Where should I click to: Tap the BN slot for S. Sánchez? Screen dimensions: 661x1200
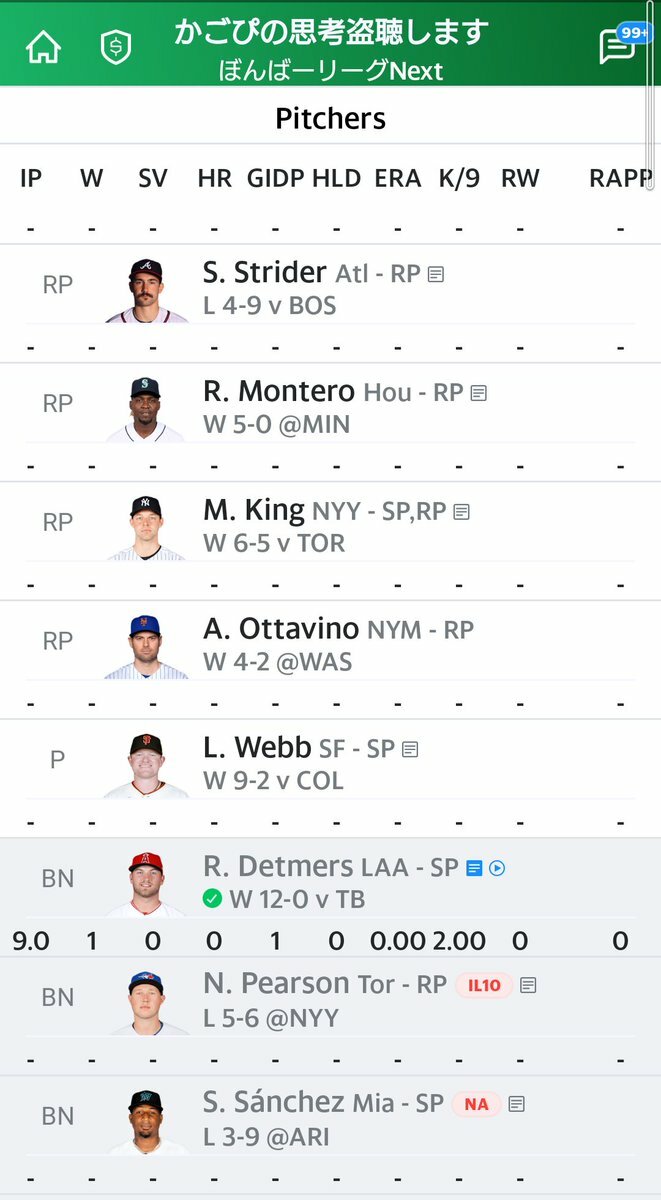(57, 1116)
